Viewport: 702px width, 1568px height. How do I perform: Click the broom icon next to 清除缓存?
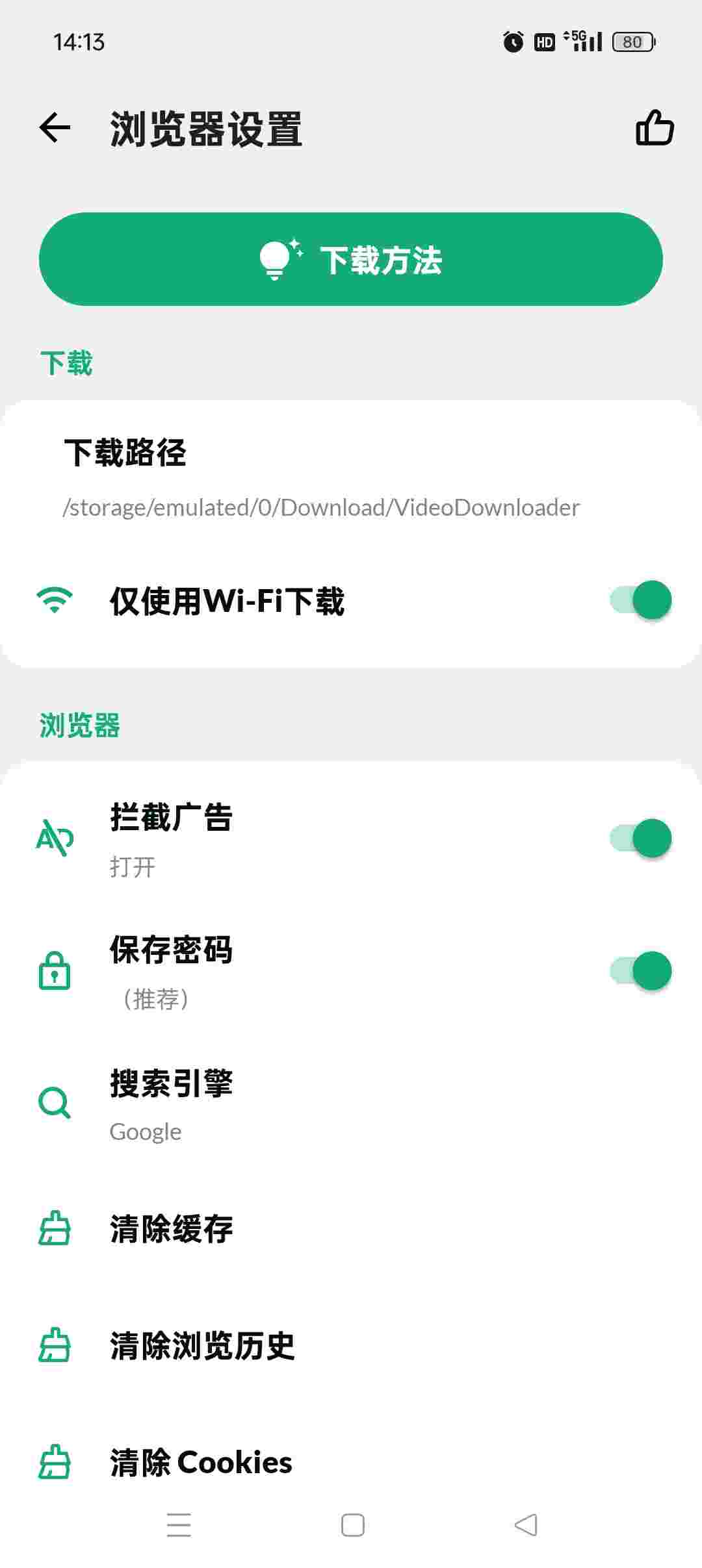pos(54,1229)
